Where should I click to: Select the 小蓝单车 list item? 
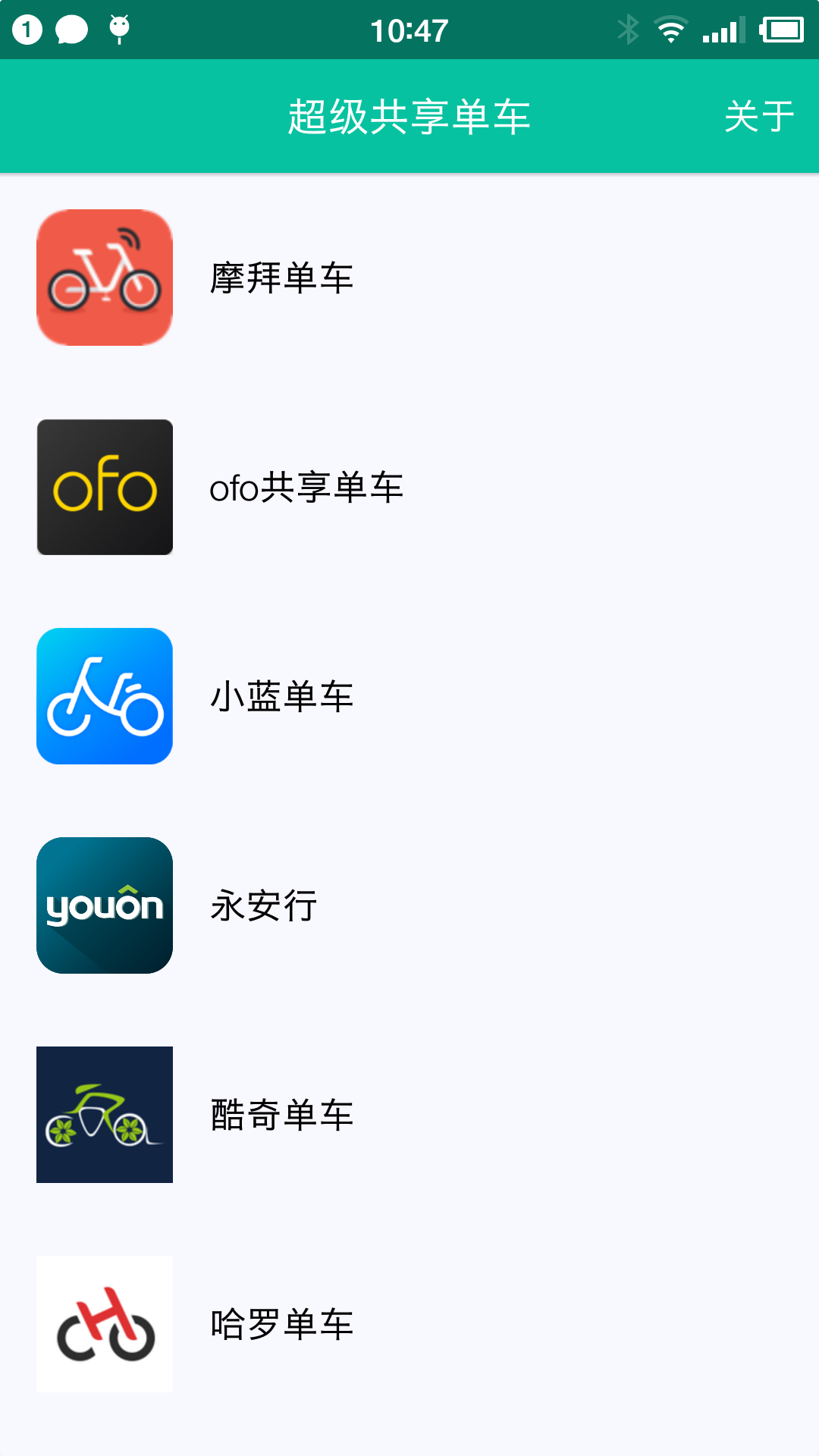coord(282,695)
